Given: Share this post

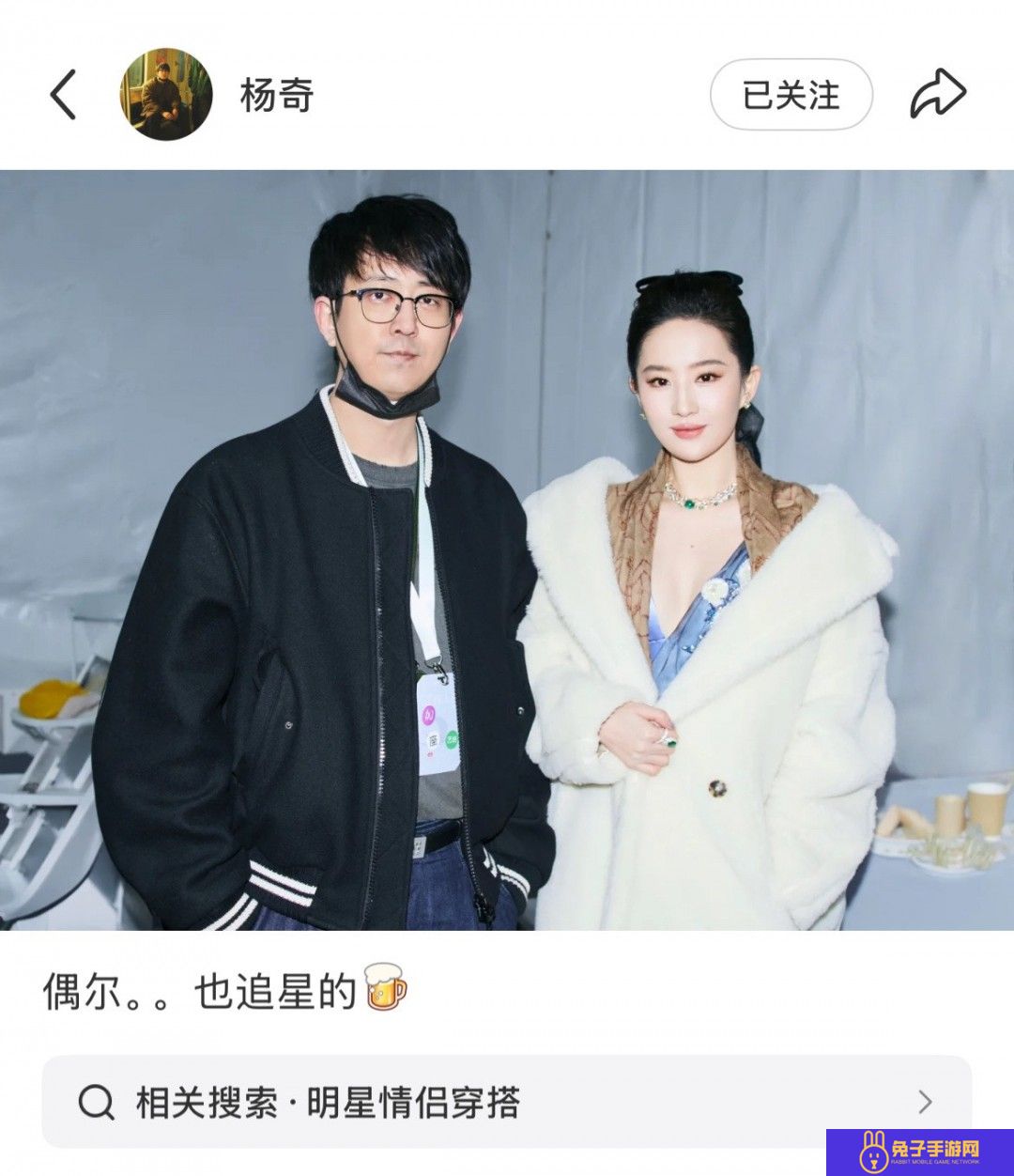Looking at the screenshot, I should [937, 95].
